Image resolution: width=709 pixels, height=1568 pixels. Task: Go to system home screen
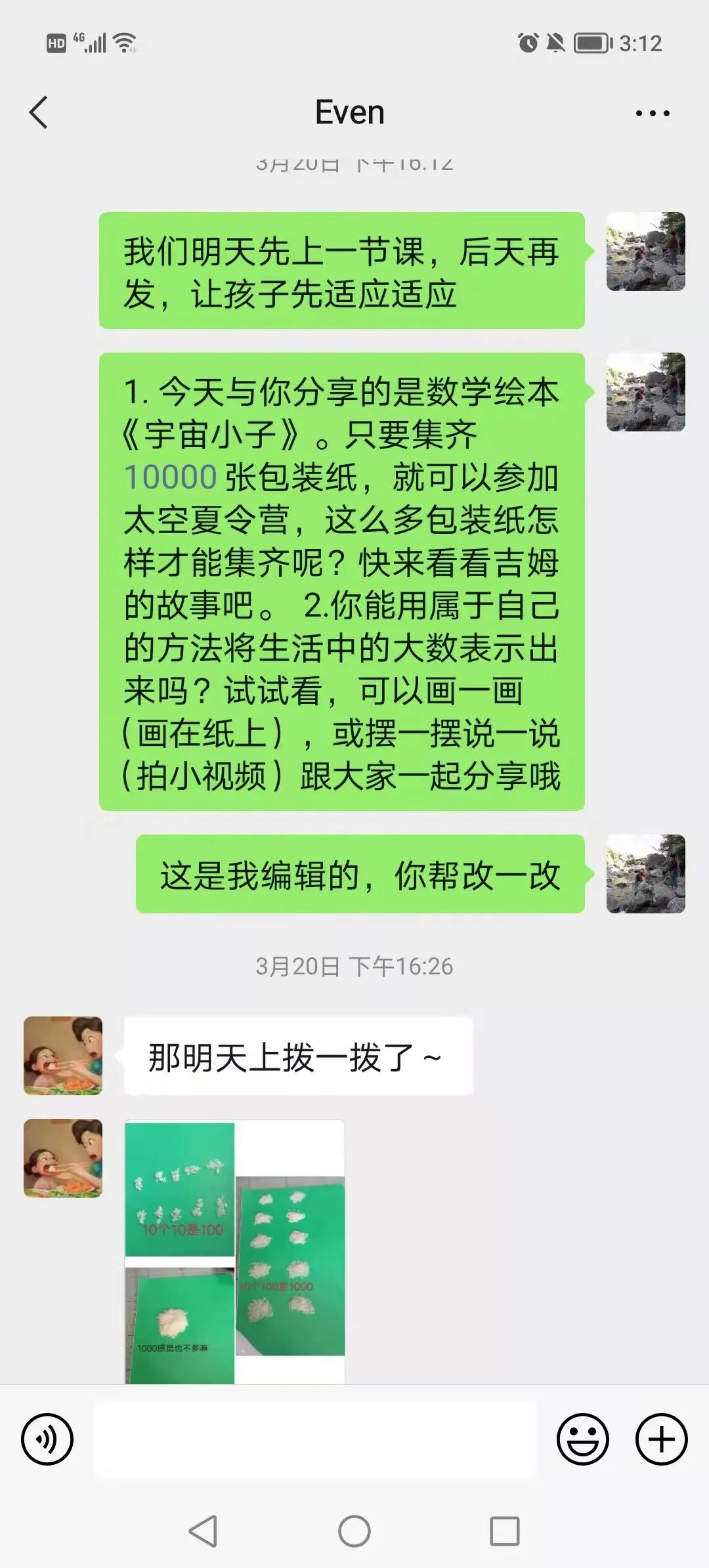coord(354,1531)
